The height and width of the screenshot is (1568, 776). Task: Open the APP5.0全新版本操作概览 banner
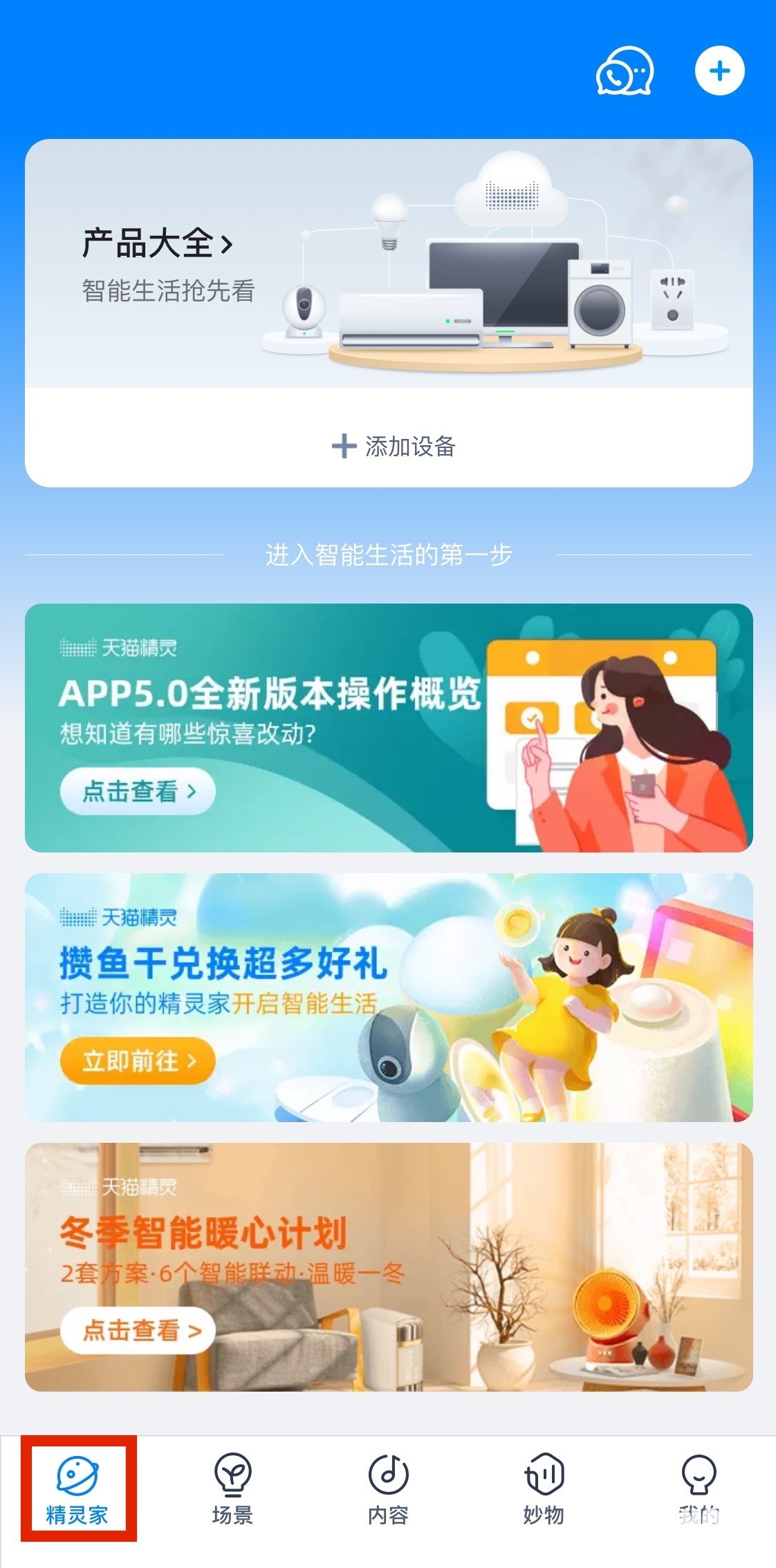pyautogui.click(x=389, y=727)
